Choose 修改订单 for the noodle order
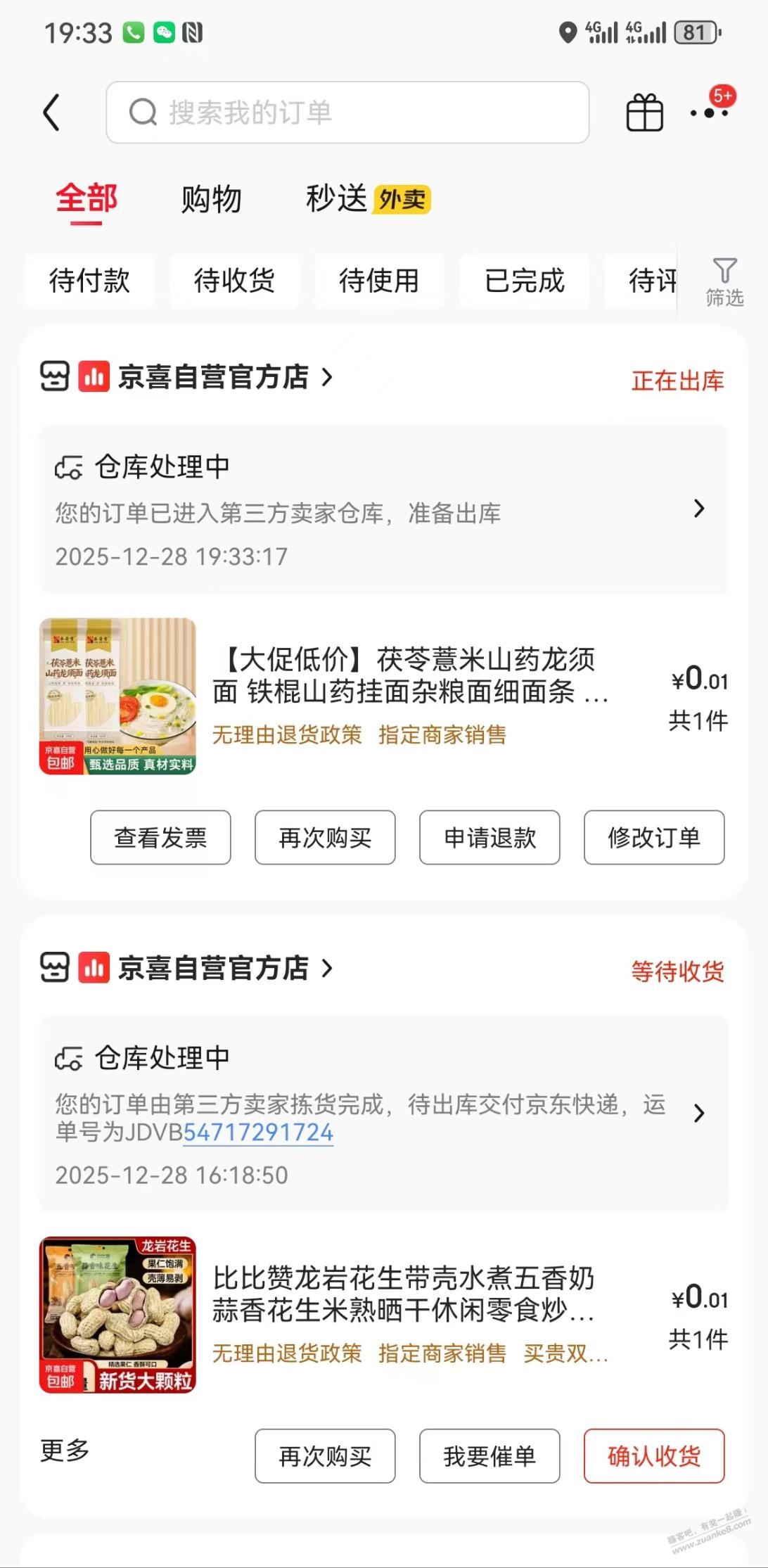 [x=654, y=837]
